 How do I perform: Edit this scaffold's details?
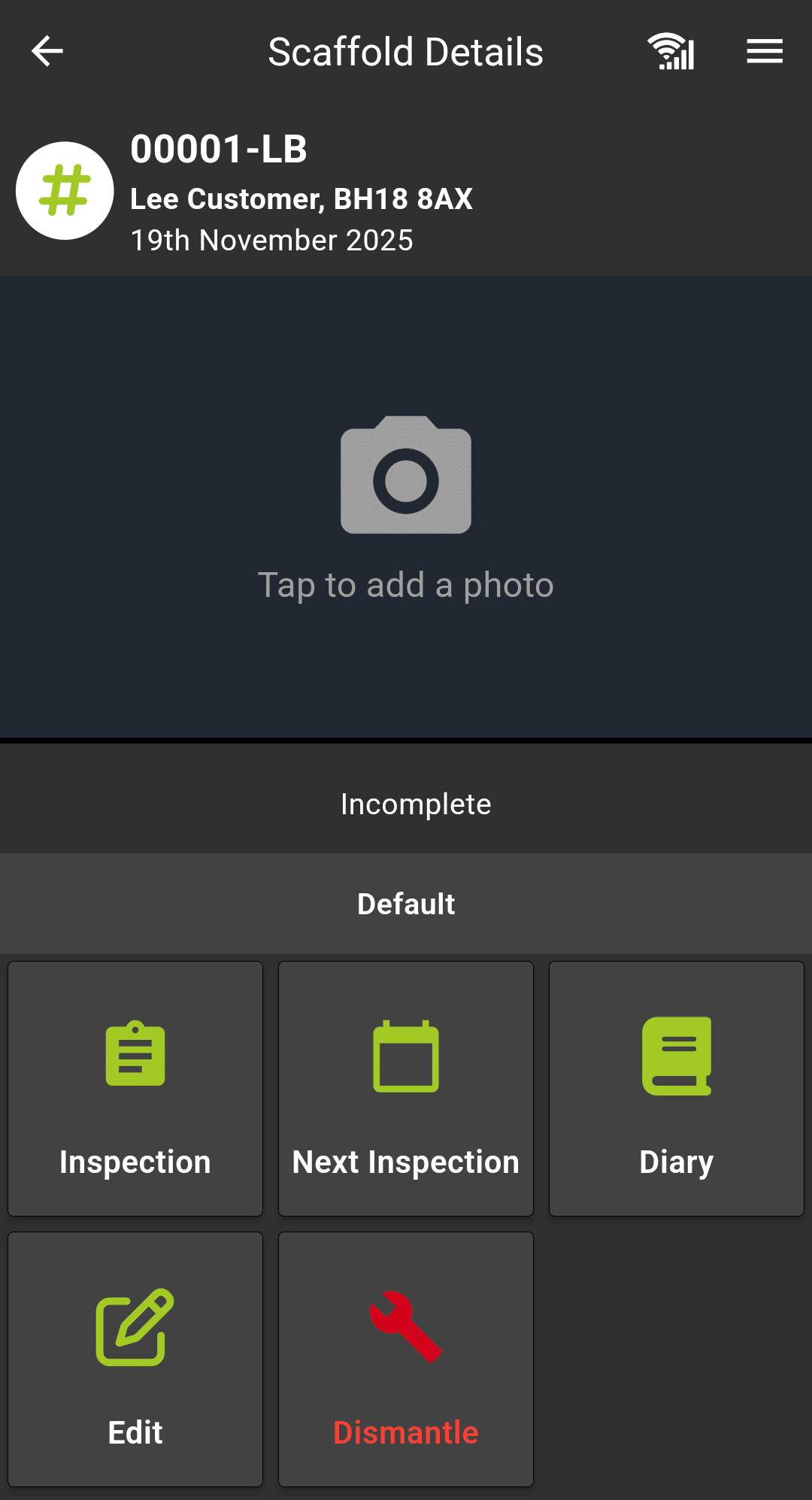[x=135, y=1359]
